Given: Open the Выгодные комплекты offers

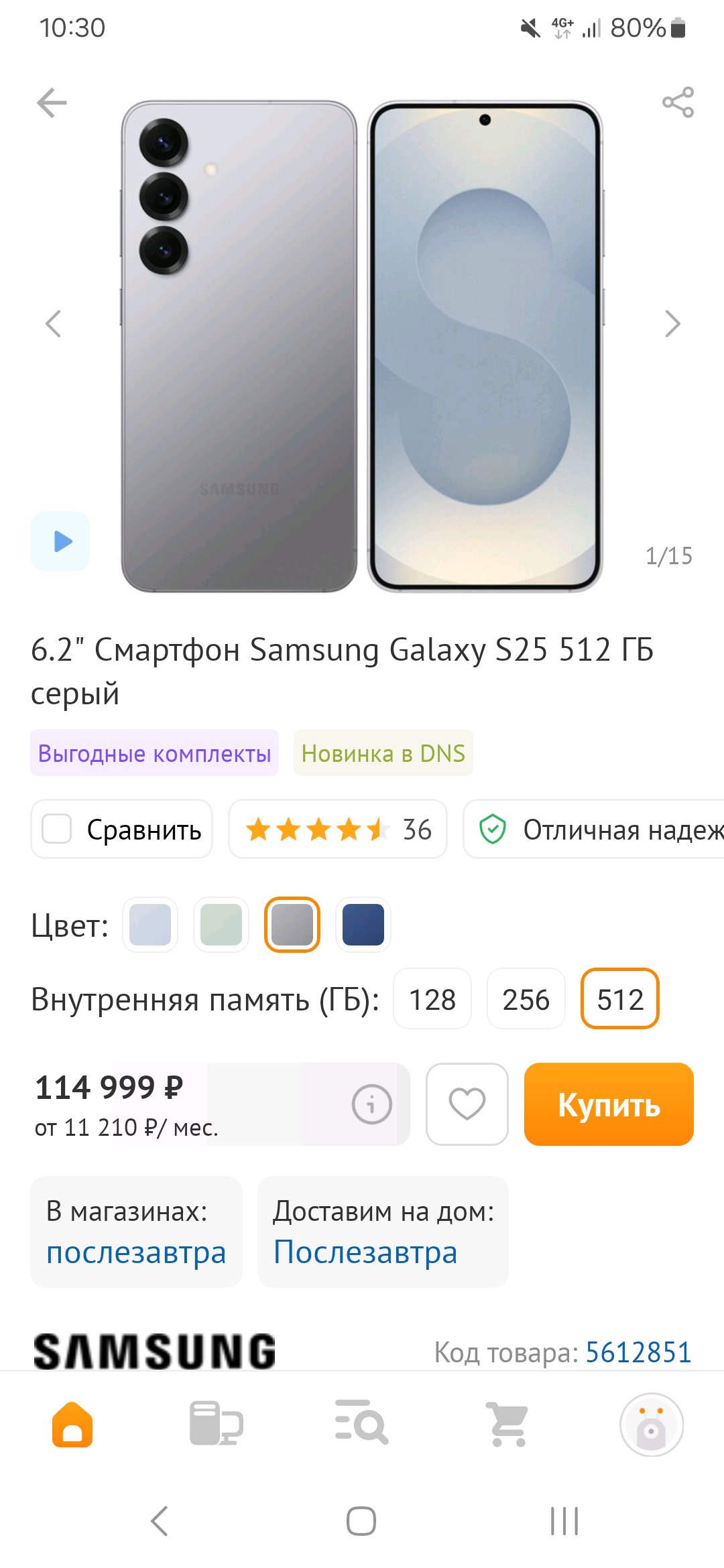Looking at the screenshot, I should pyautogui.click(x=154, y=753).
